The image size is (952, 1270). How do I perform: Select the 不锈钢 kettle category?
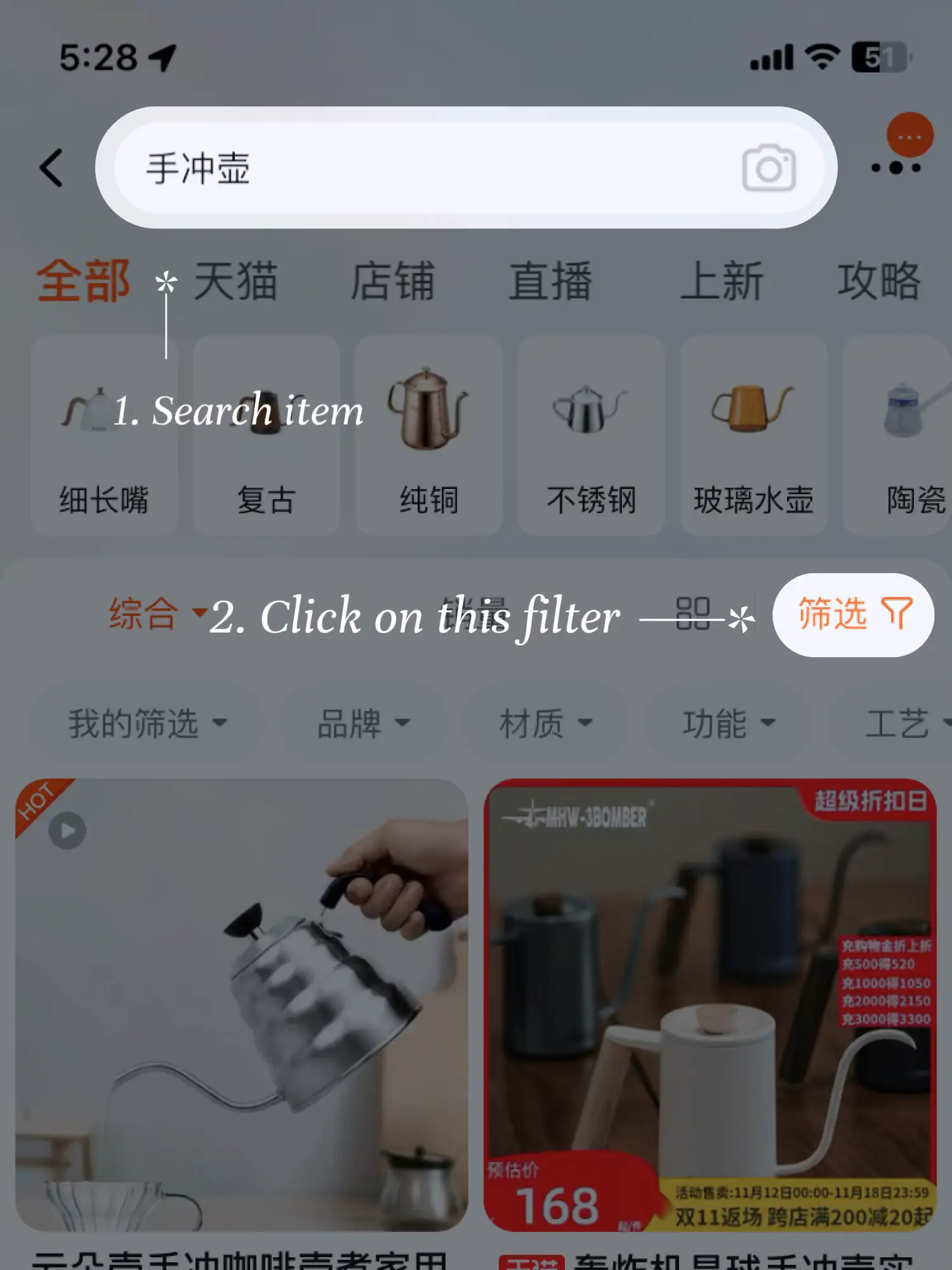click(x=591, y=436)
